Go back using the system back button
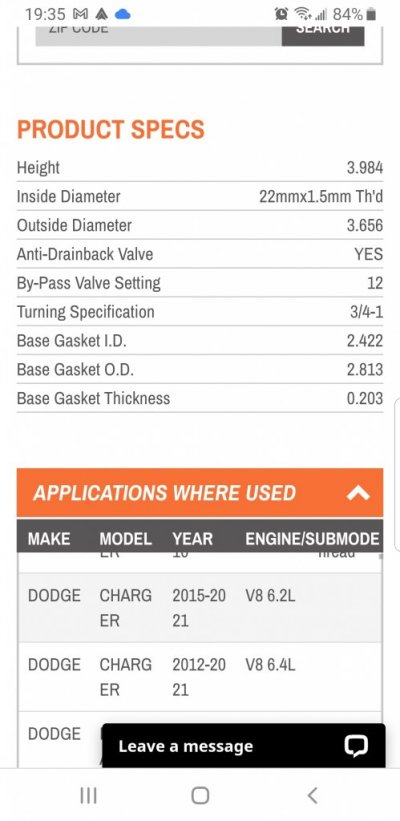Image resolution: width=400 pixels, height=821 pixels. pos(313,795)
